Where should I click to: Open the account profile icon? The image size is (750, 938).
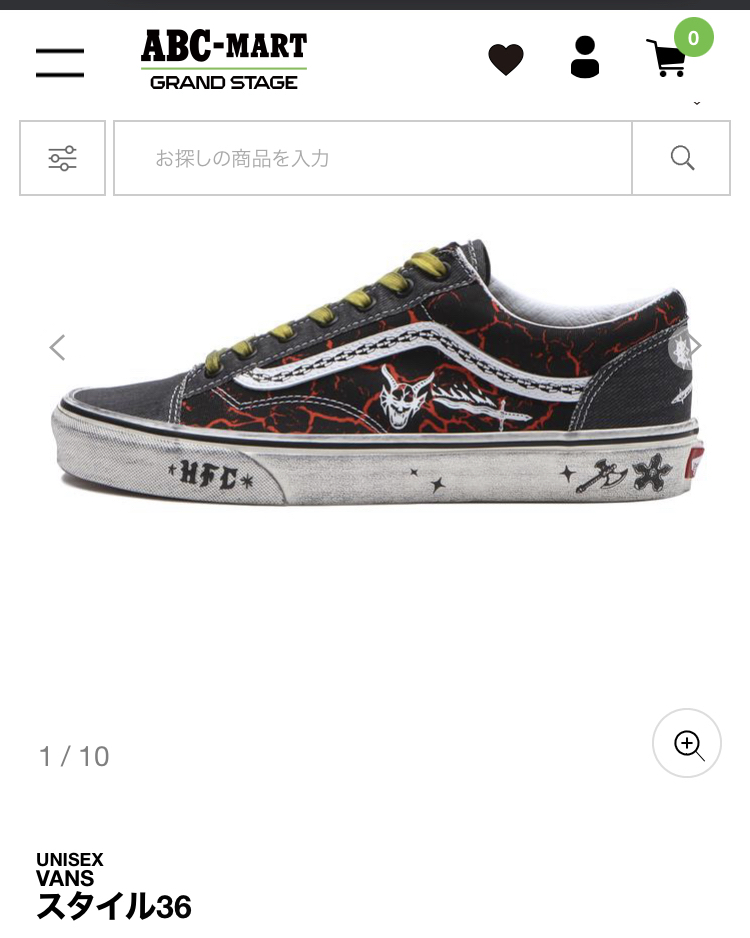pyautogui.click(x=585, y=58)
